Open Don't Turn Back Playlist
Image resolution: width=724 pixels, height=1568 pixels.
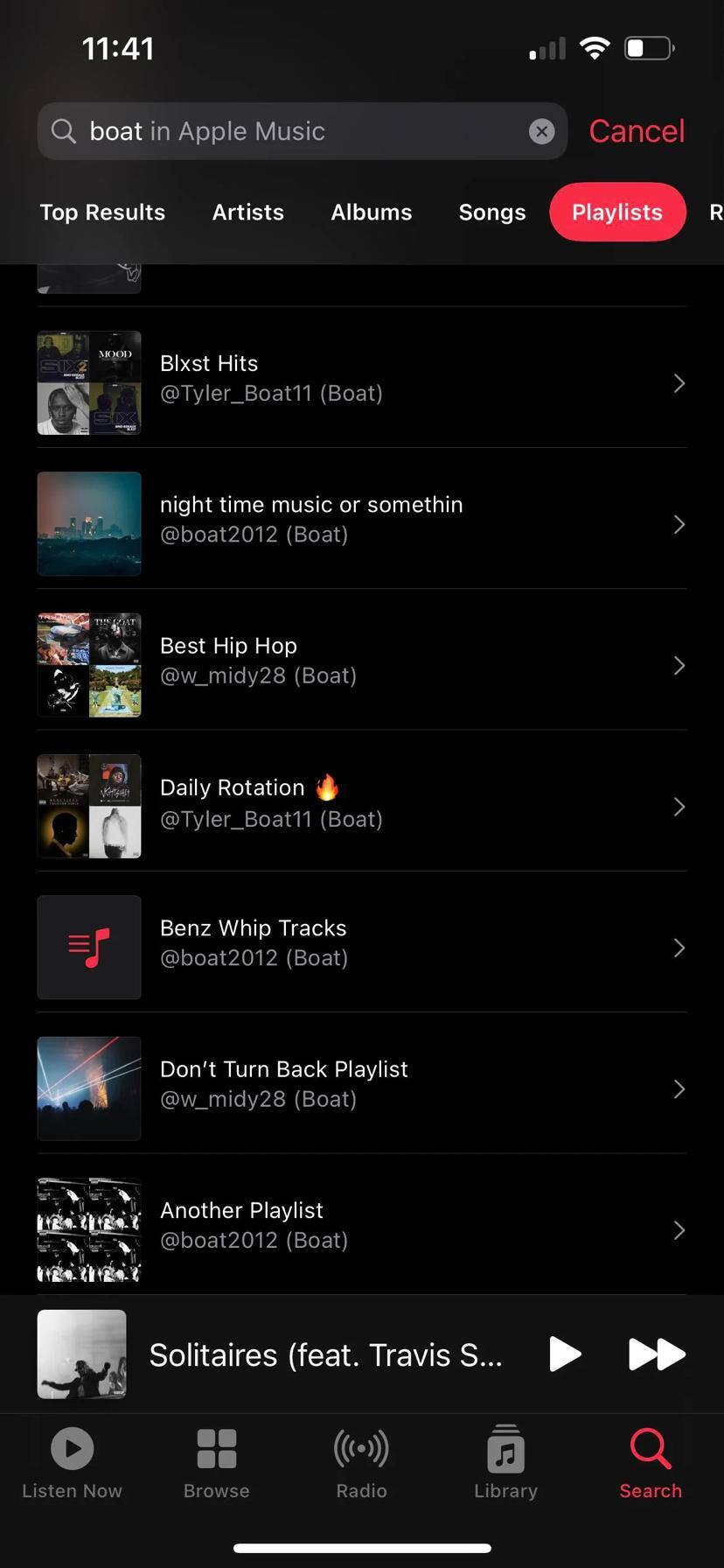pyautogui.click(x=361, y=1088)
